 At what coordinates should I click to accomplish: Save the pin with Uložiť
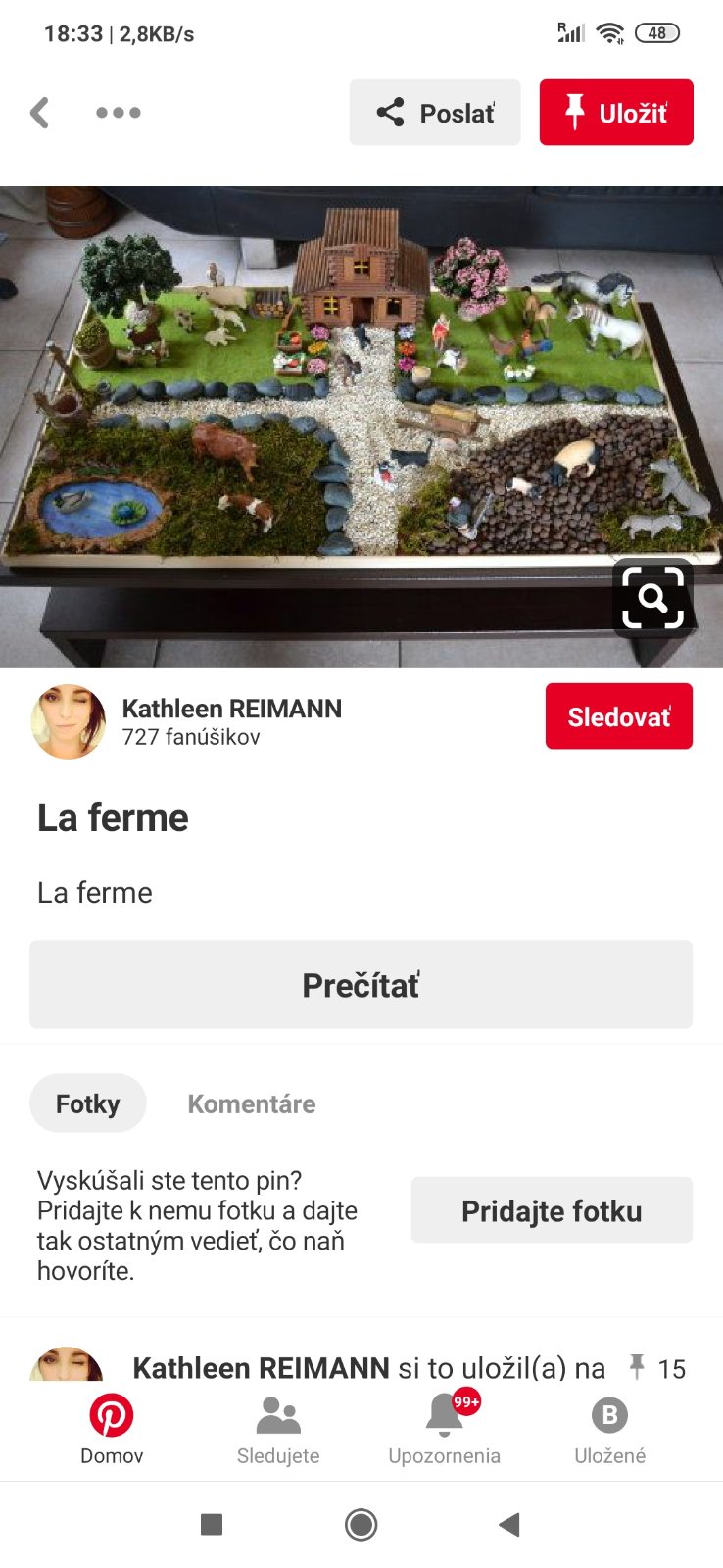pyautogui.click(x=616, y=113)
